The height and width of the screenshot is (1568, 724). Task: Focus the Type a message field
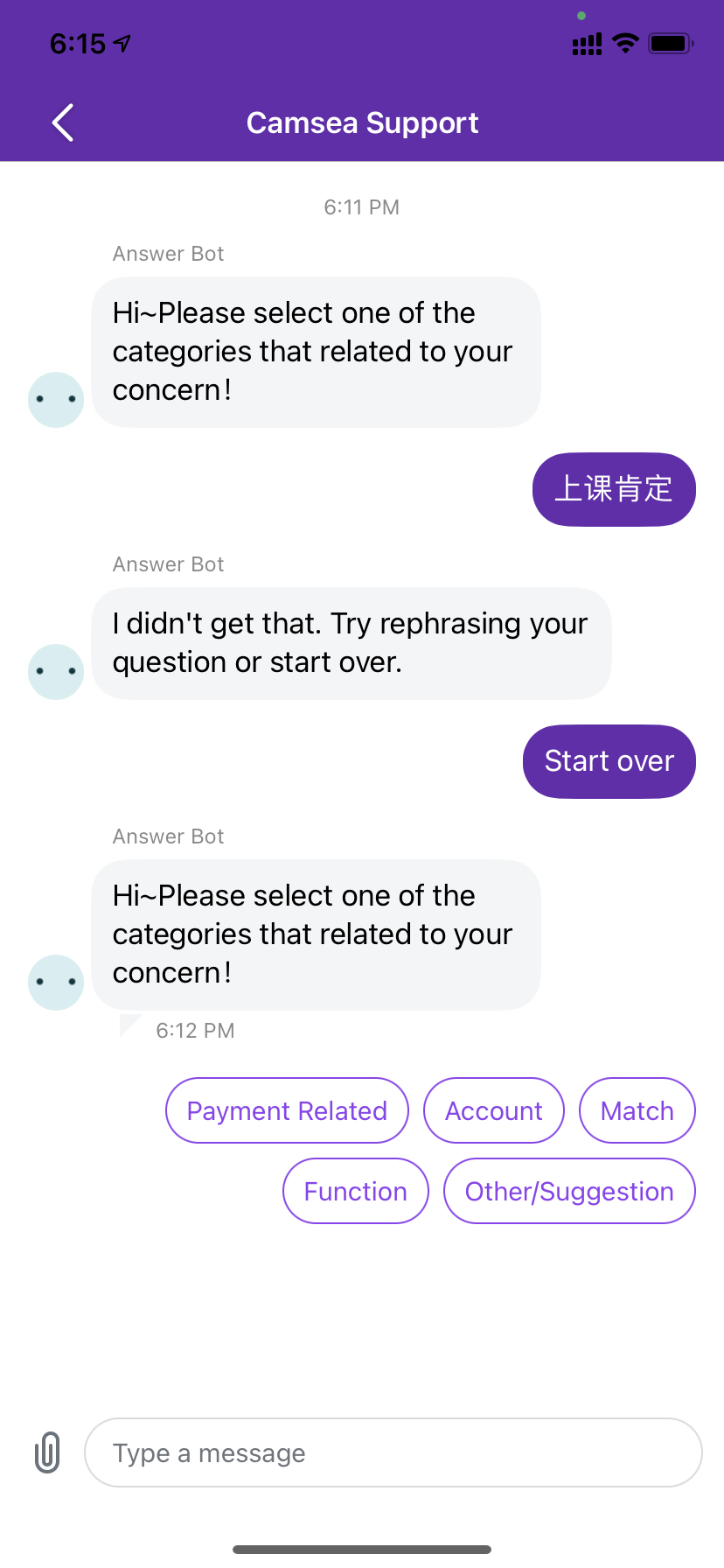[393, 1452]
